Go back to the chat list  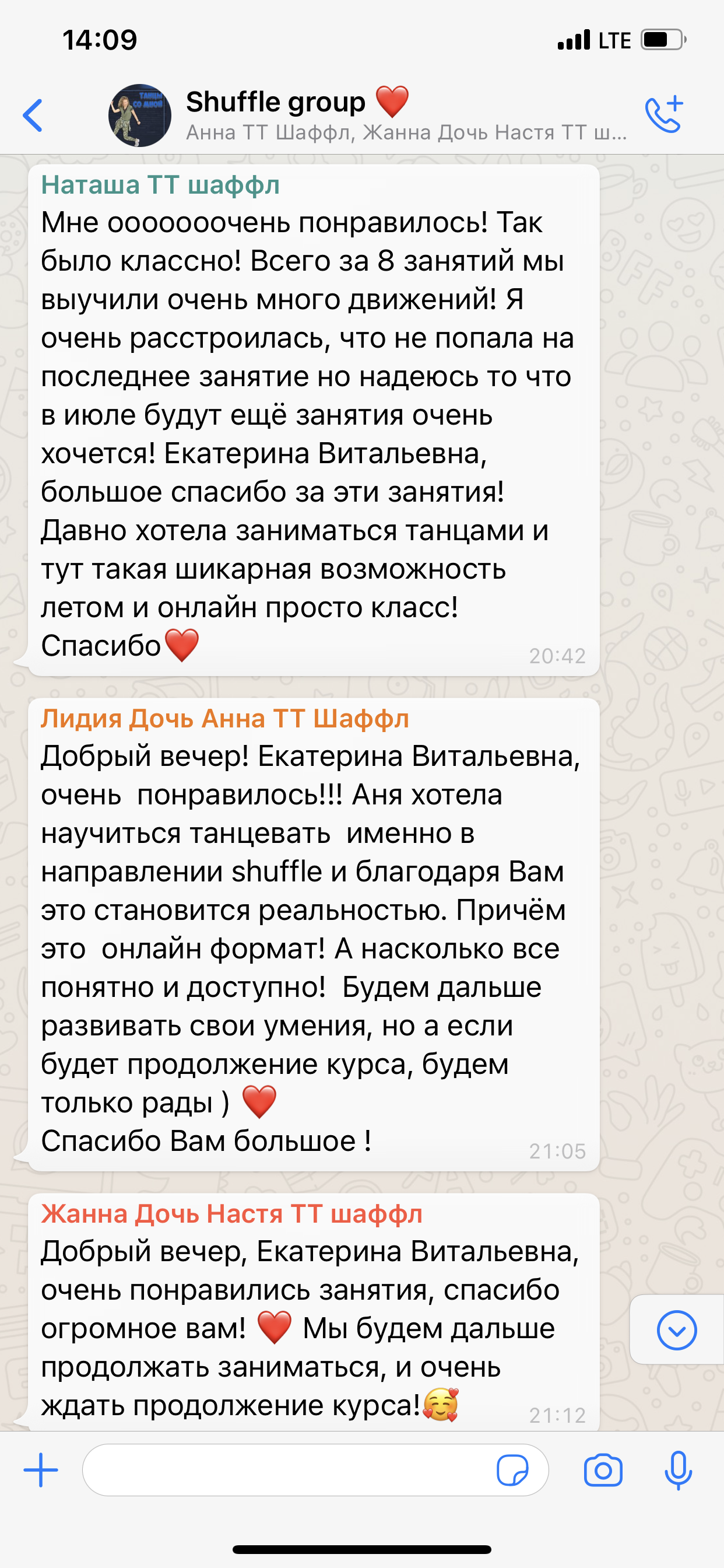(33, 115)
